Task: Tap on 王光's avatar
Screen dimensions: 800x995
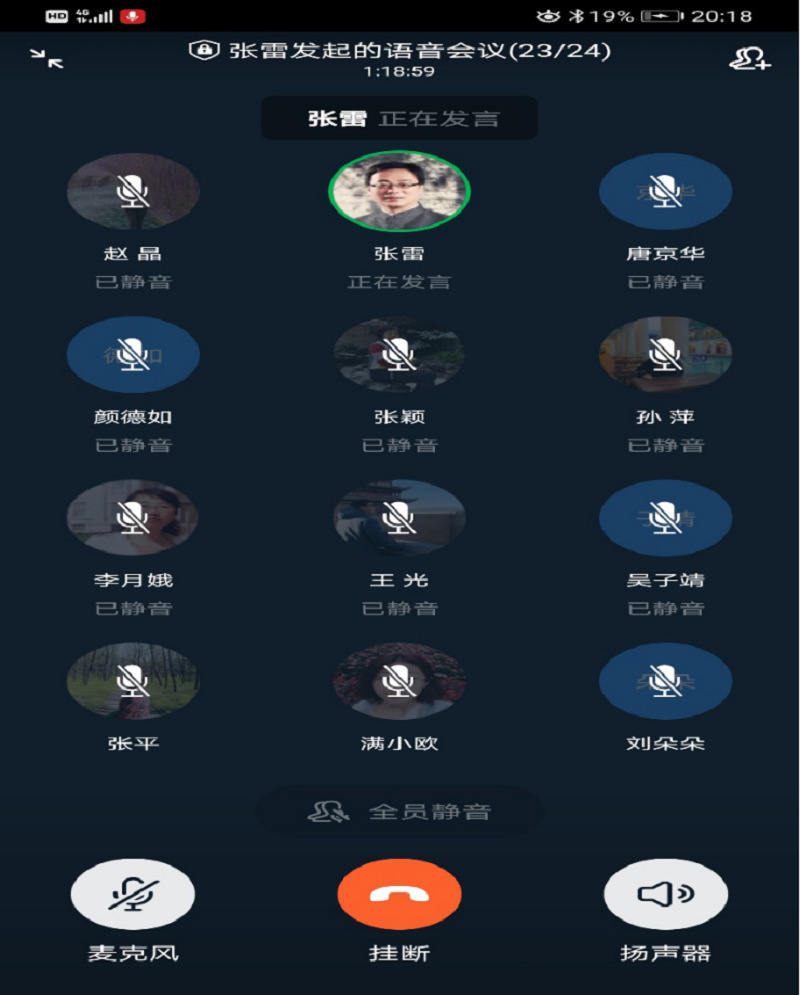Action: point(399,517)
